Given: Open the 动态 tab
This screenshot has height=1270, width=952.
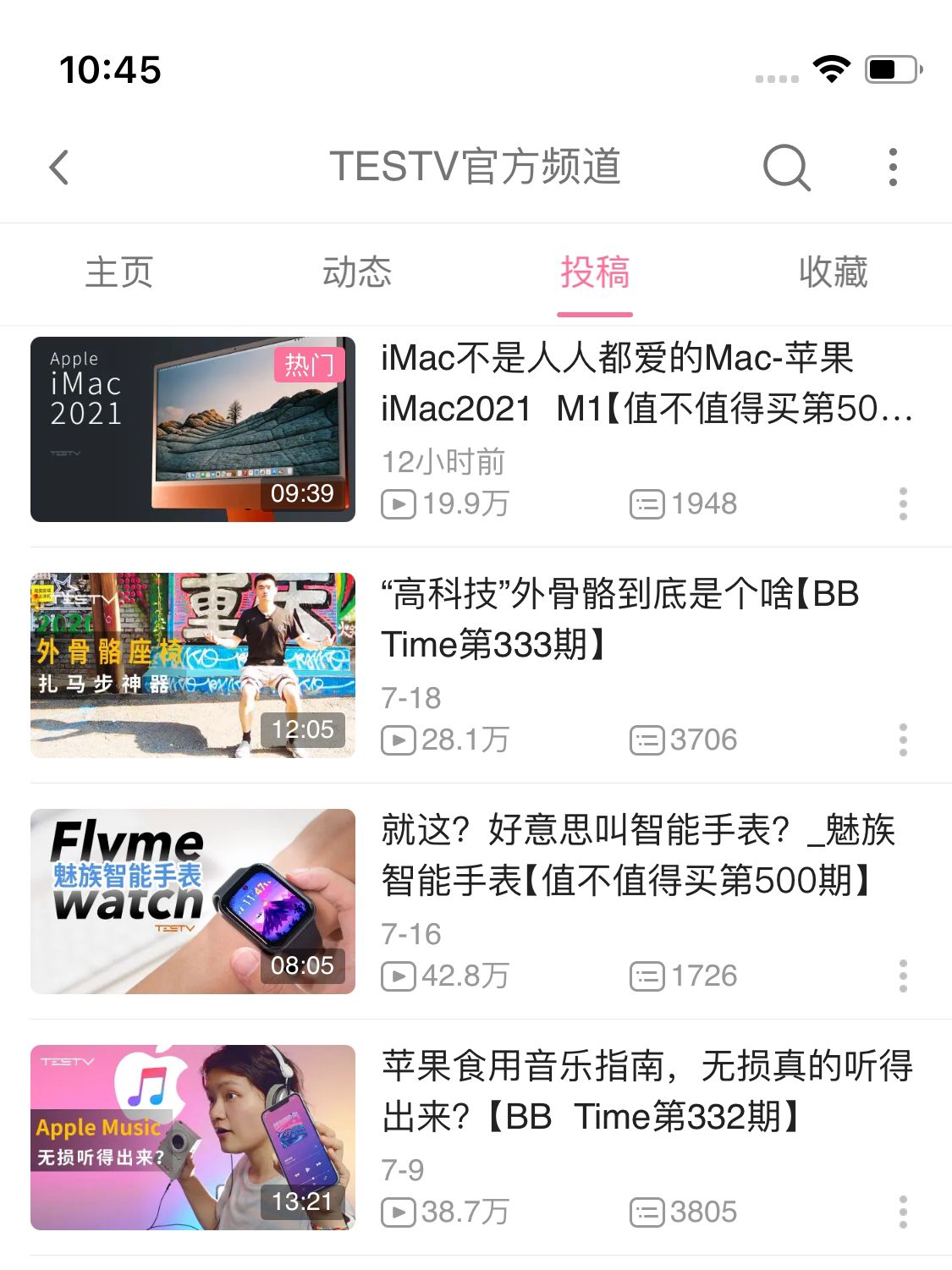Looking at the screenshot, I should click(357, 272).
